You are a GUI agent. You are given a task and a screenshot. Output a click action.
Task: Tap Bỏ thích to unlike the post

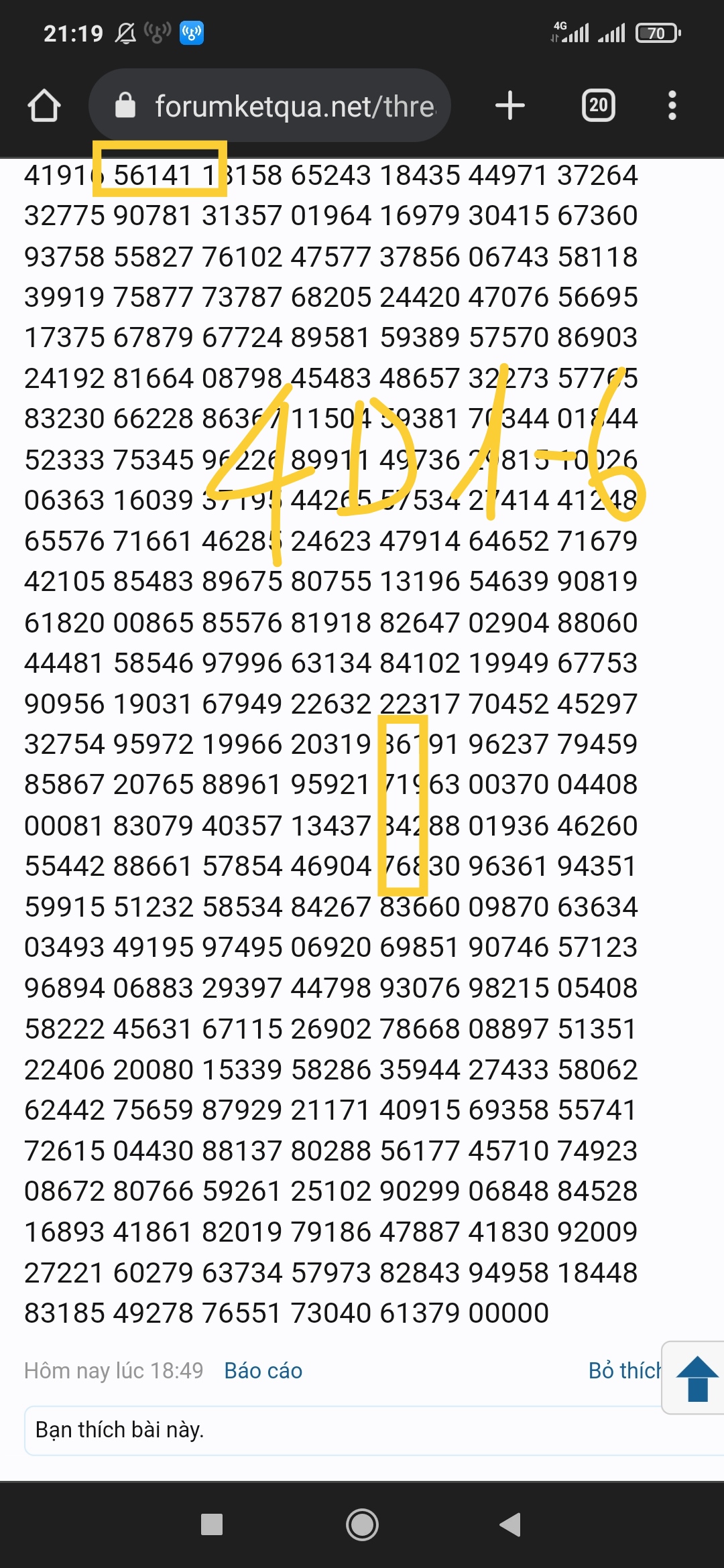pyautogui.click(x=624, y=1370)
